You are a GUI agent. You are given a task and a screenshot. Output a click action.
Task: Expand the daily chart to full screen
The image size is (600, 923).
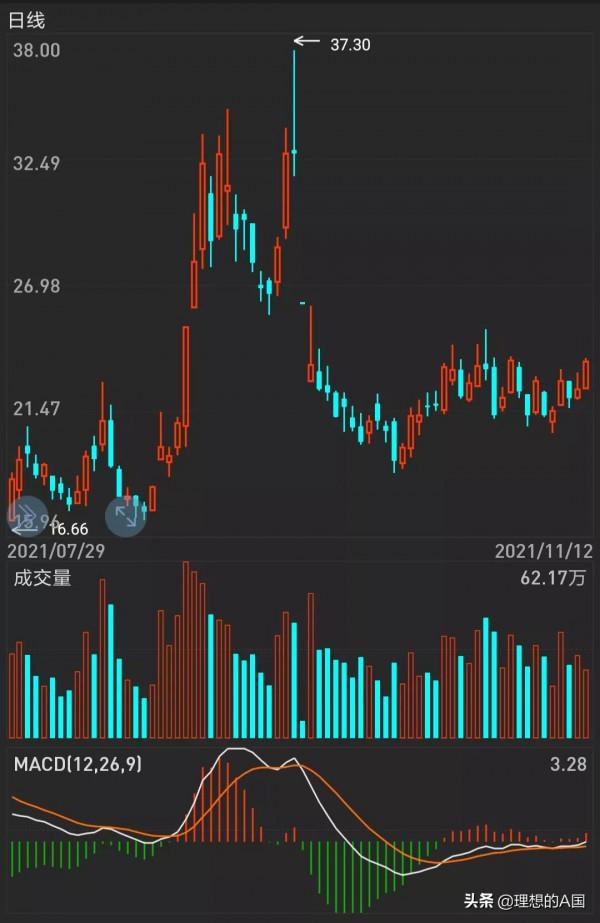[x=126, y=515]
